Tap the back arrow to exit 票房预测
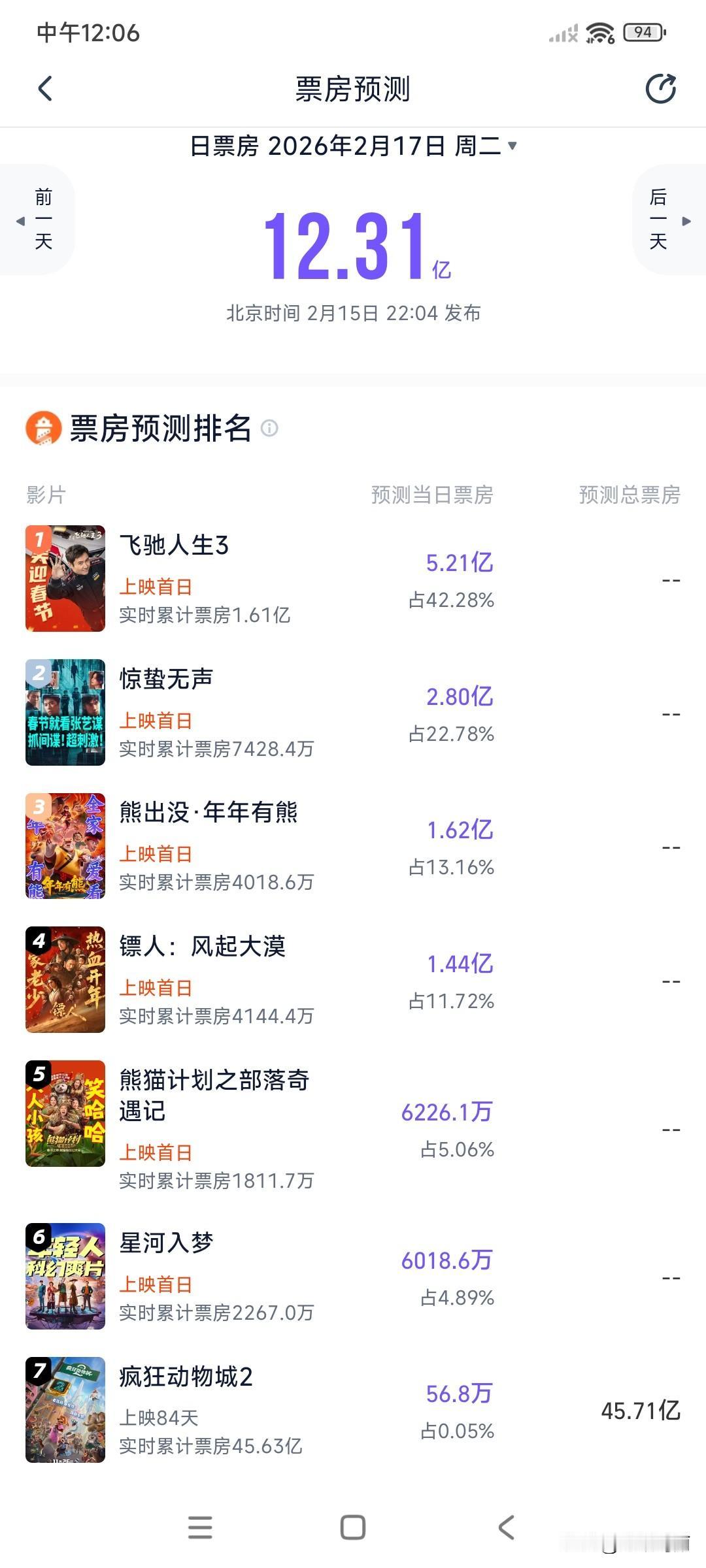The image size is (706, 1568). pyautogui.click(x=44, y=89)
